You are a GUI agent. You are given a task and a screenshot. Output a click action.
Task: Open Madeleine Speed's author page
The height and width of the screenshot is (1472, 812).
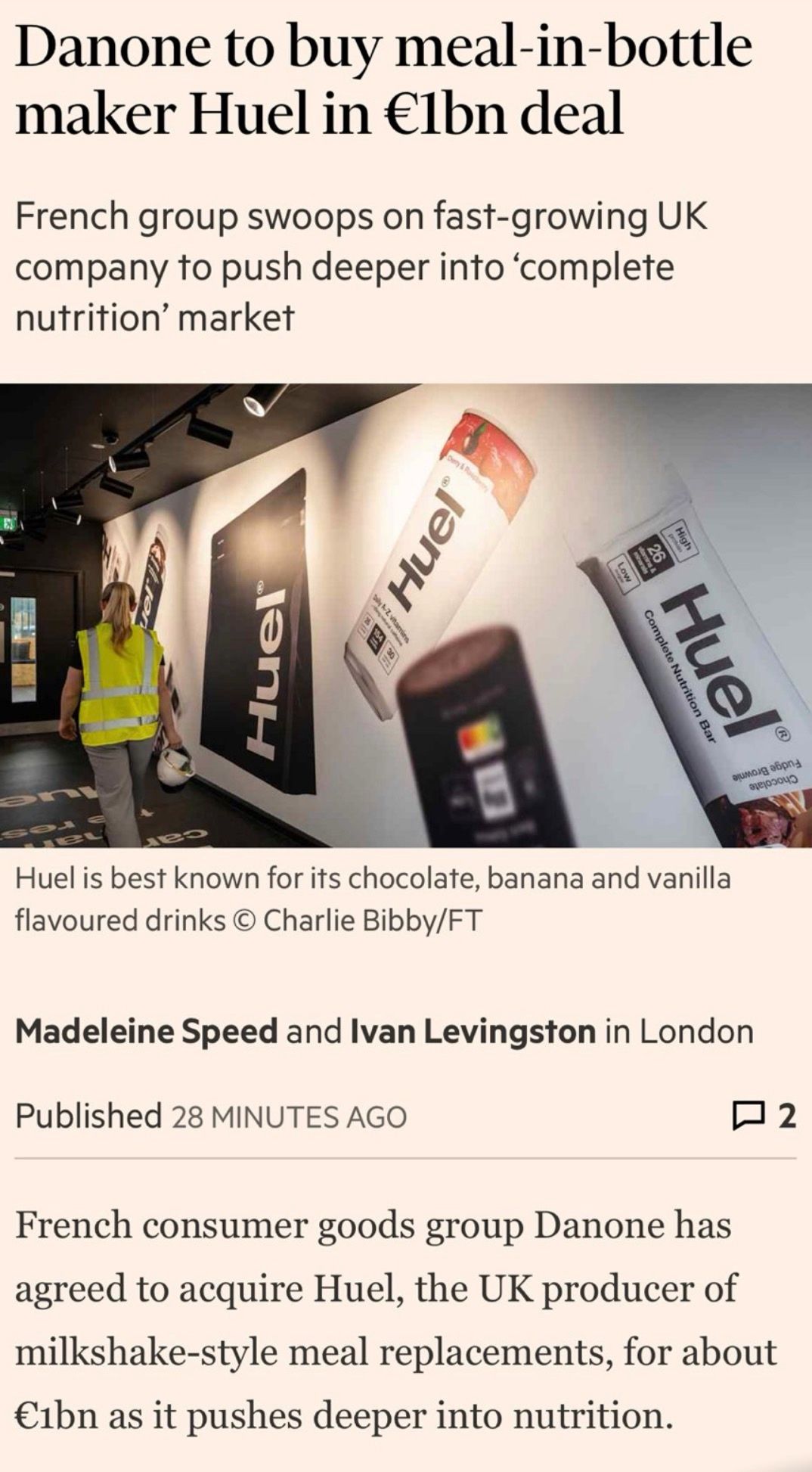click(147, 1031)
